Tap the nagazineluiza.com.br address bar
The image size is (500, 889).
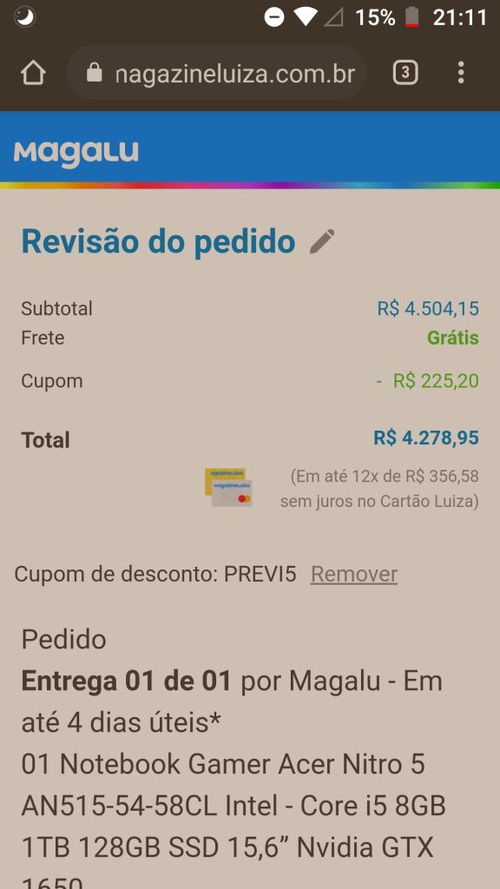click(x=217, y=73)
